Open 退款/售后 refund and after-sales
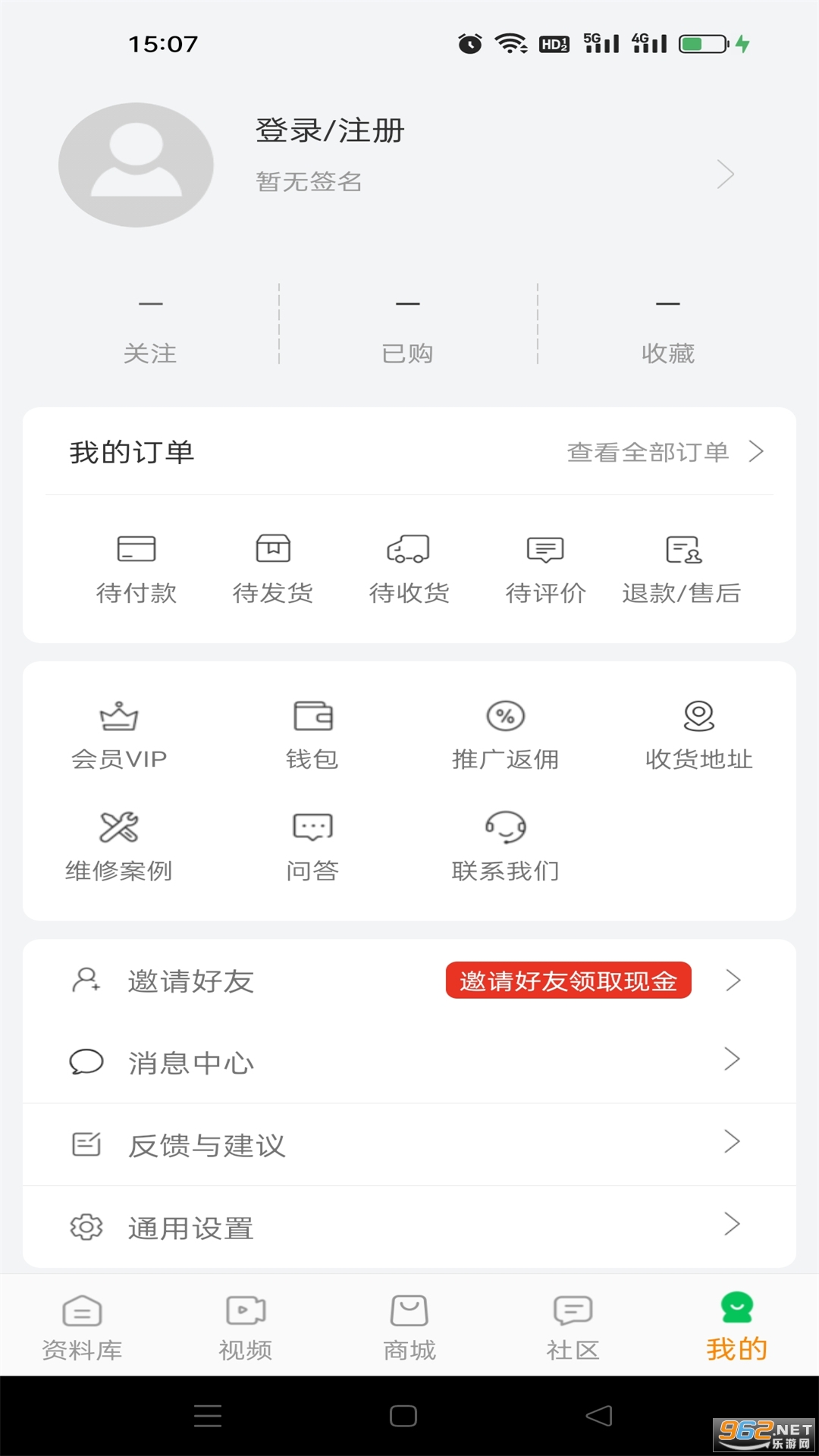819x1456 pixels. pyautogui.click(x=680, y=567)
